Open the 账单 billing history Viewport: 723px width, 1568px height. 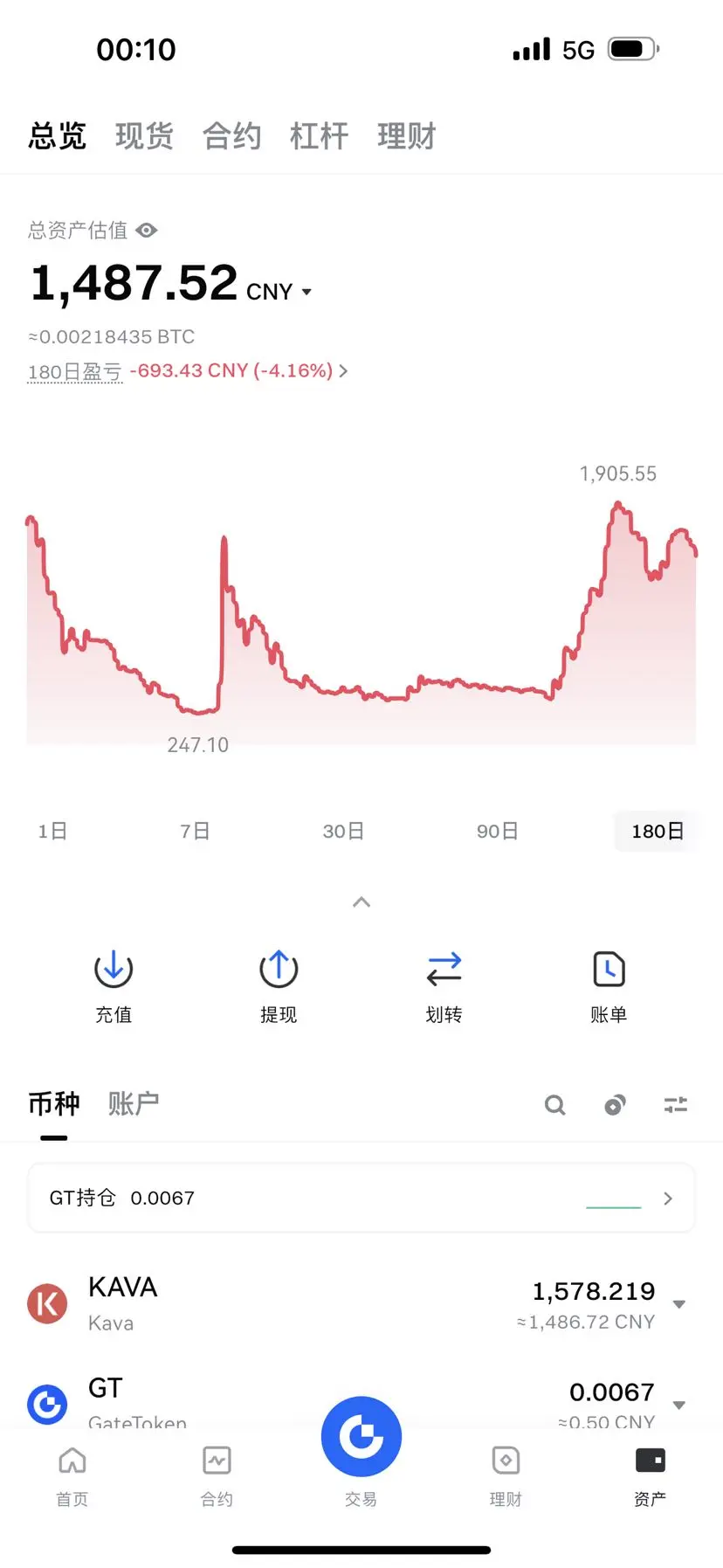[609, 985]
